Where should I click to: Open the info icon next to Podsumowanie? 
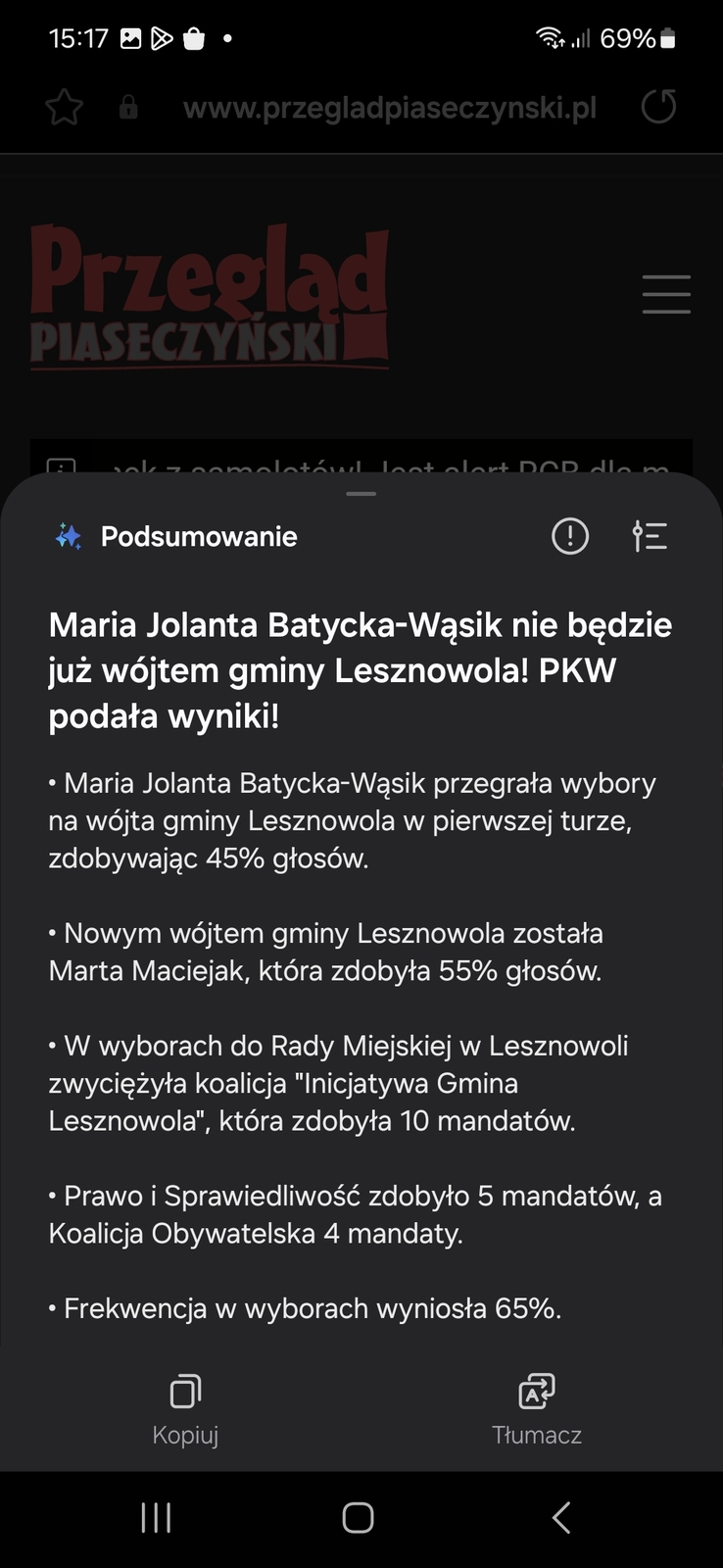point(570,536)
